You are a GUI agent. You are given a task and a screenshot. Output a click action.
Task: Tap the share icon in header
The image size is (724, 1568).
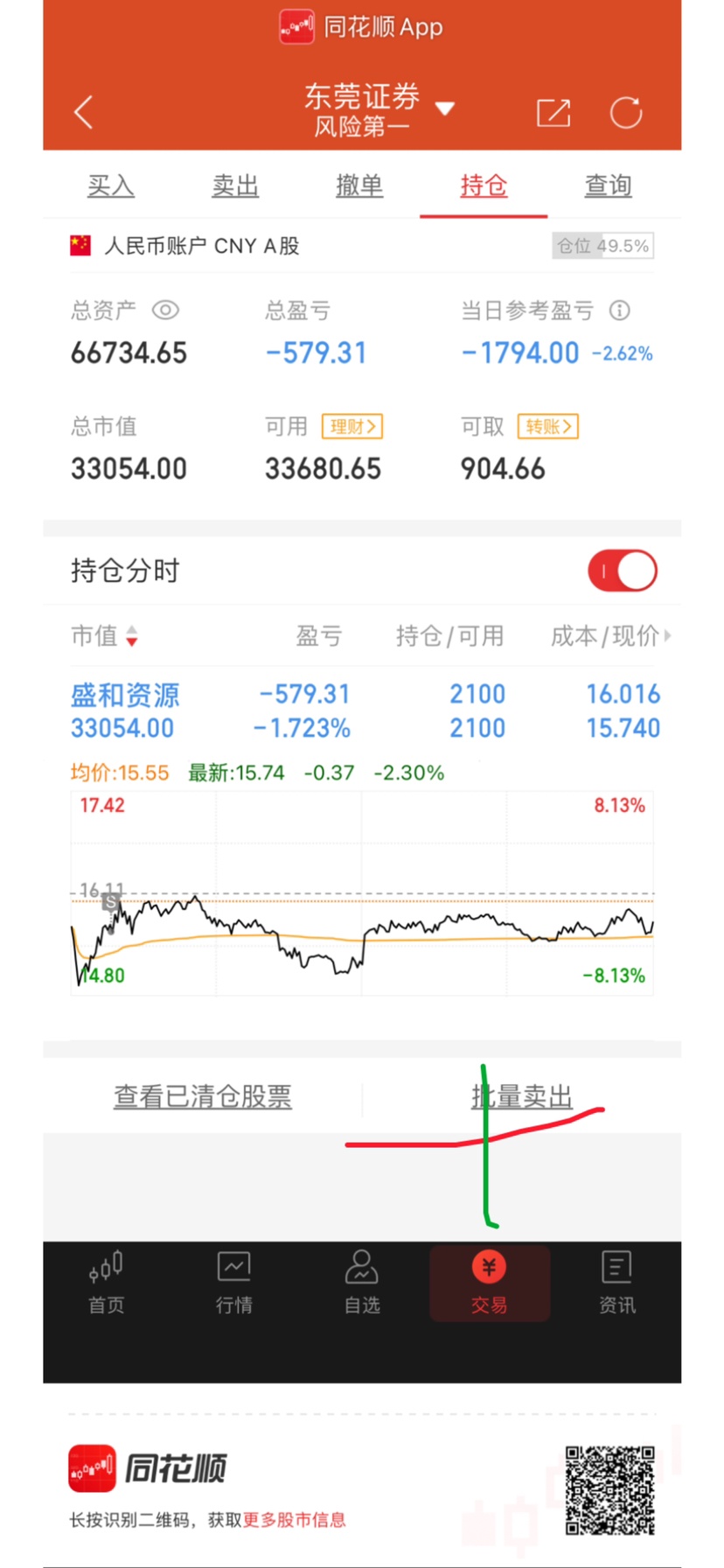553,113
